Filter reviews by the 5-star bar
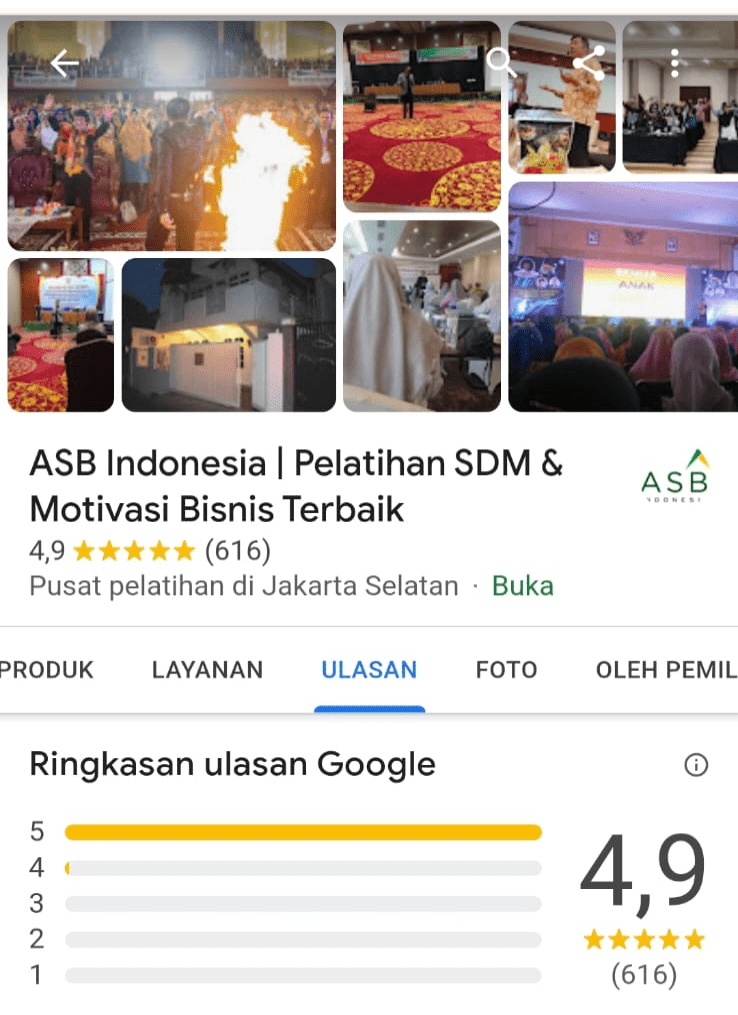Screen dimensions: 738x1015 303,832
